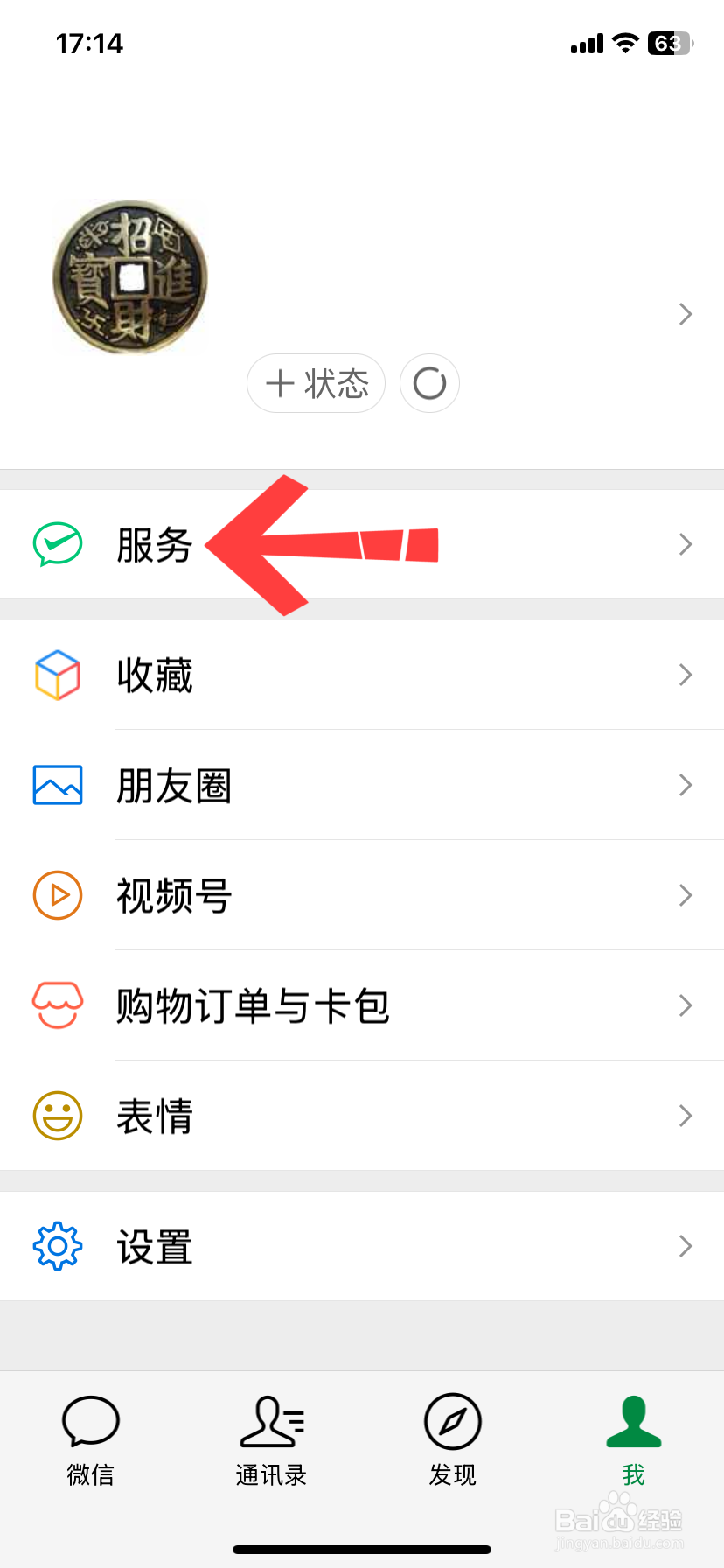Open the 朋友圈 Moments entry
This screenshot has width=724, height=1568.
coord(174,785)
